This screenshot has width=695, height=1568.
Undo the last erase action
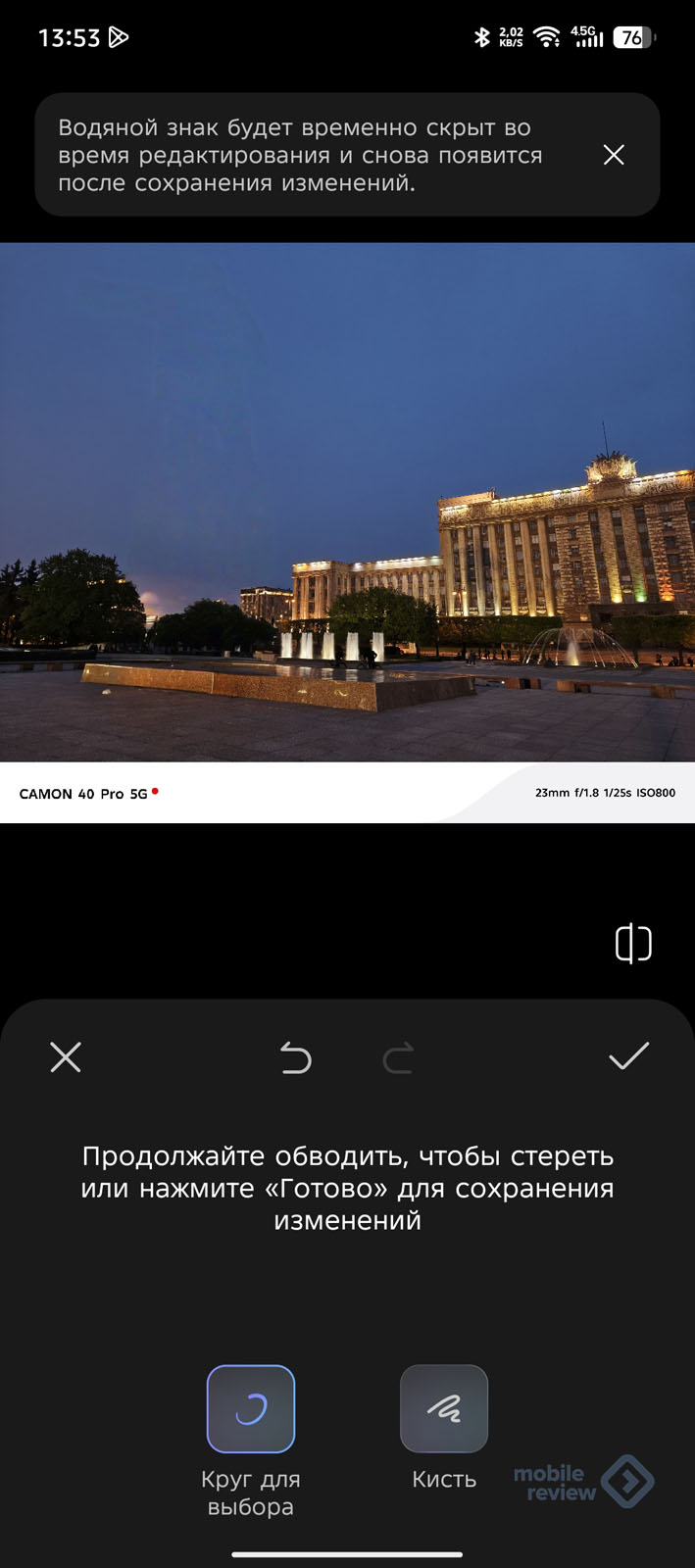point(295,1058)
